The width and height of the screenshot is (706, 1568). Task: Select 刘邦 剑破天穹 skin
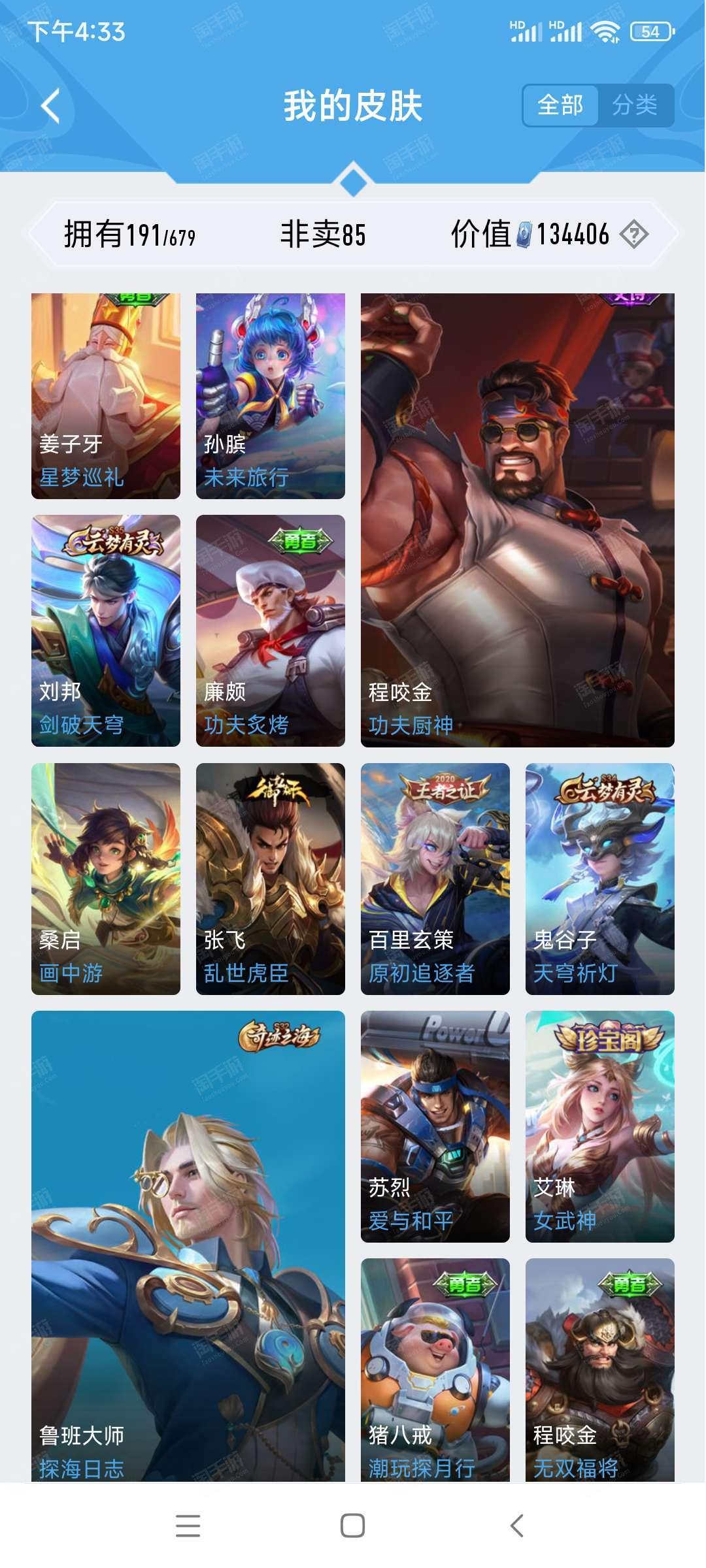pos(106,630)
